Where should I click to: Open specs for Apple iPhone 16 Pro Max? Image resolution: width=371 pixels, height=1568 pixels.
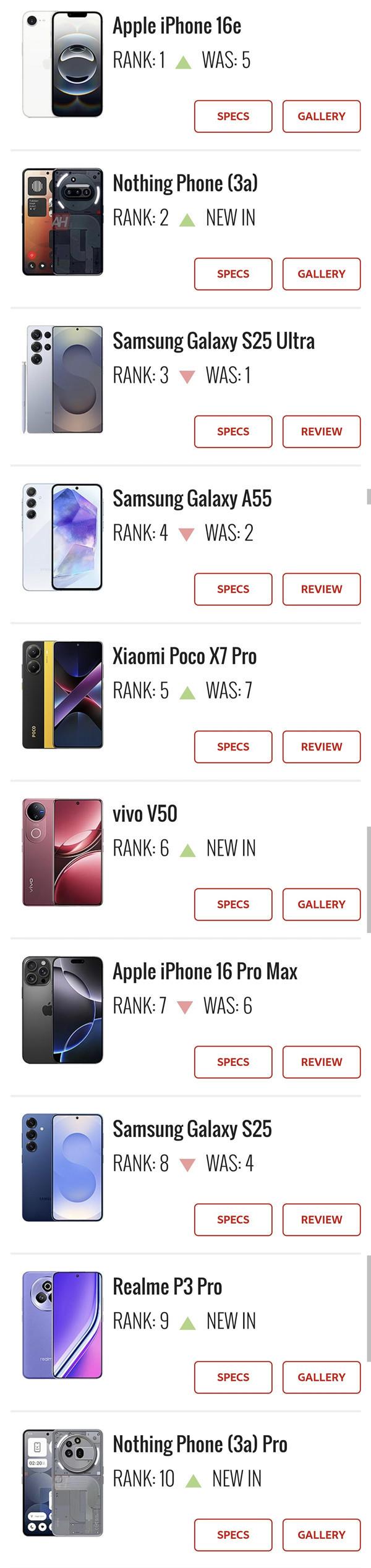[x=233, y=1062]
